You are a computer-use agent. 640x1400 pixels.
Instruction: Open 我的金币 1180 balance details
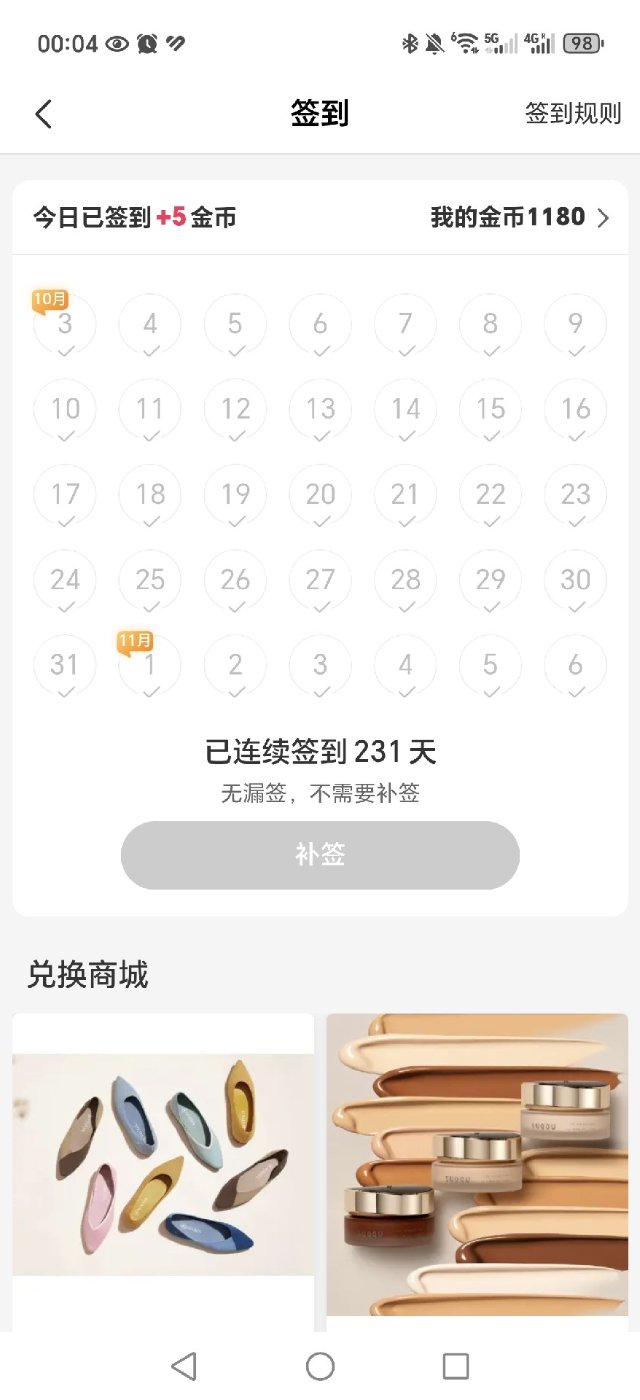[519, 217]
